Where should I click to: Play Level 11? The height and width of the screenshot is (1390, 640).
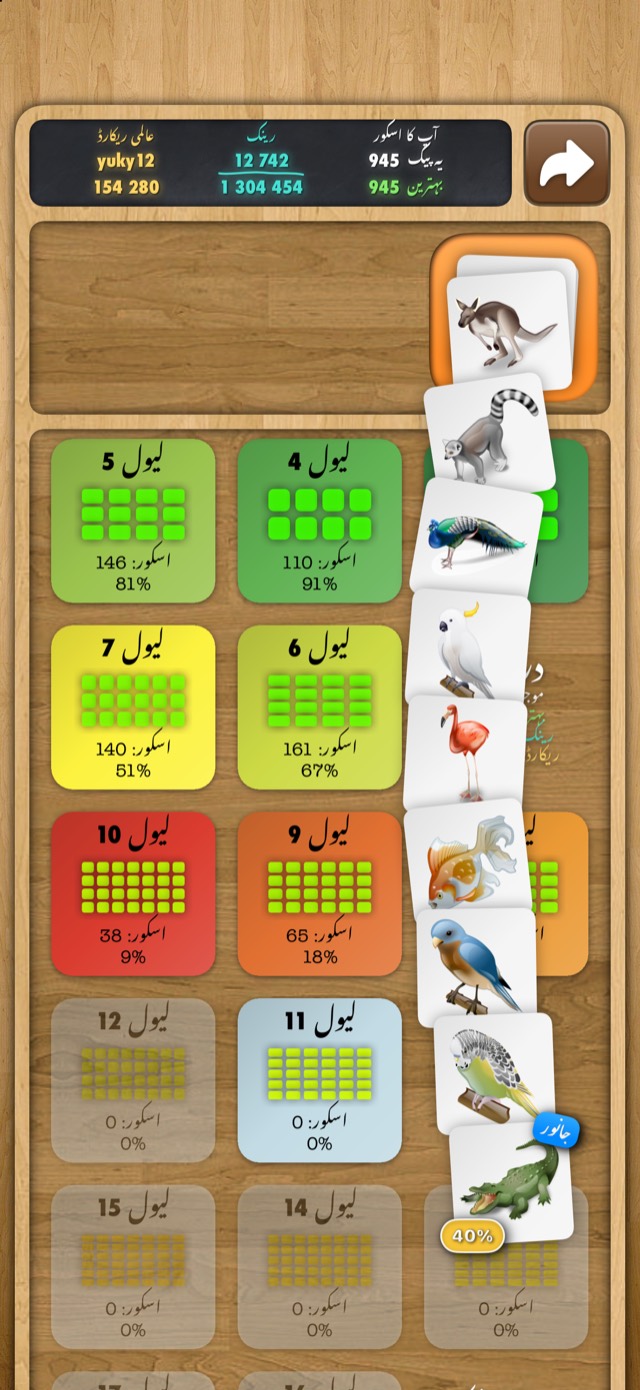(319, 1080)
